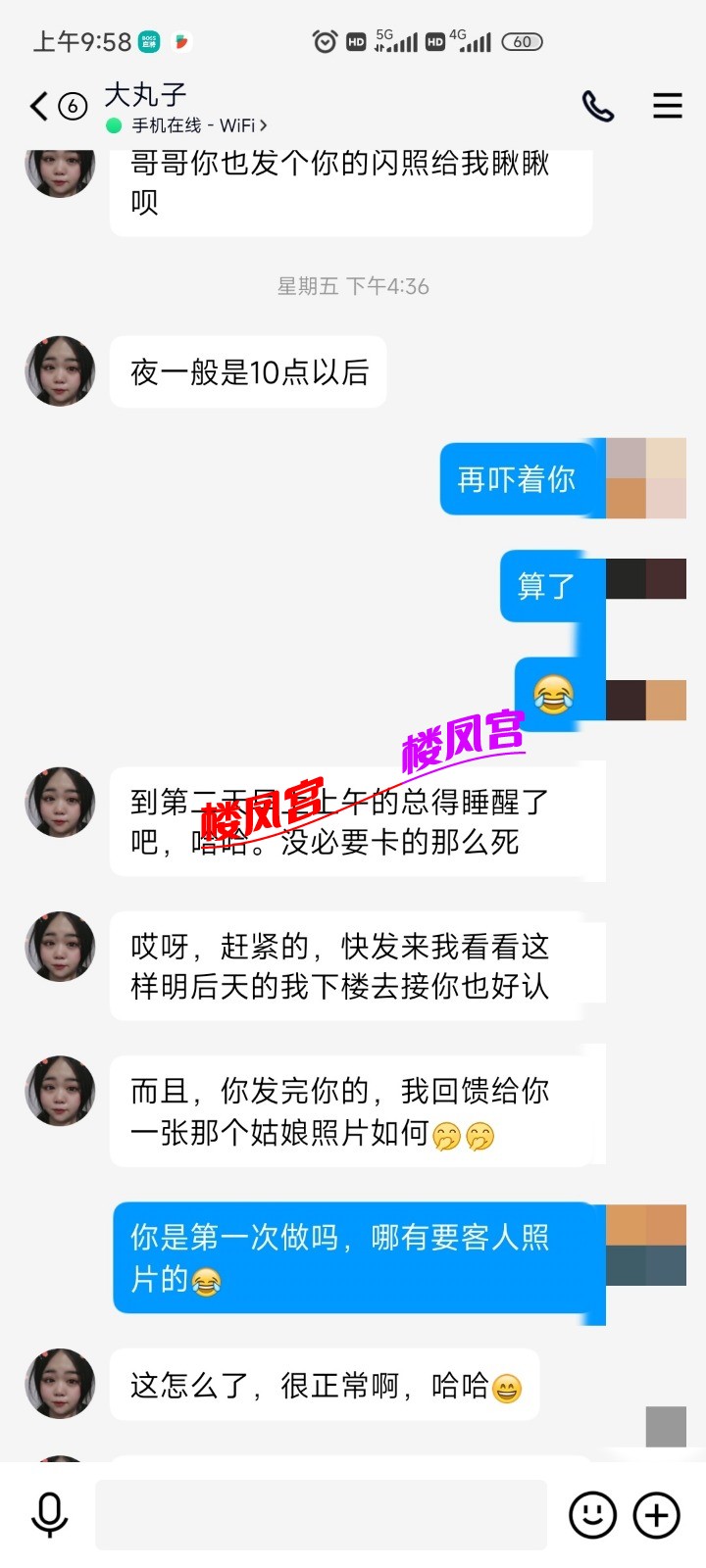Screen dimensions: 706x1568
Task: Open the emoji picker
Action: 592,1515
